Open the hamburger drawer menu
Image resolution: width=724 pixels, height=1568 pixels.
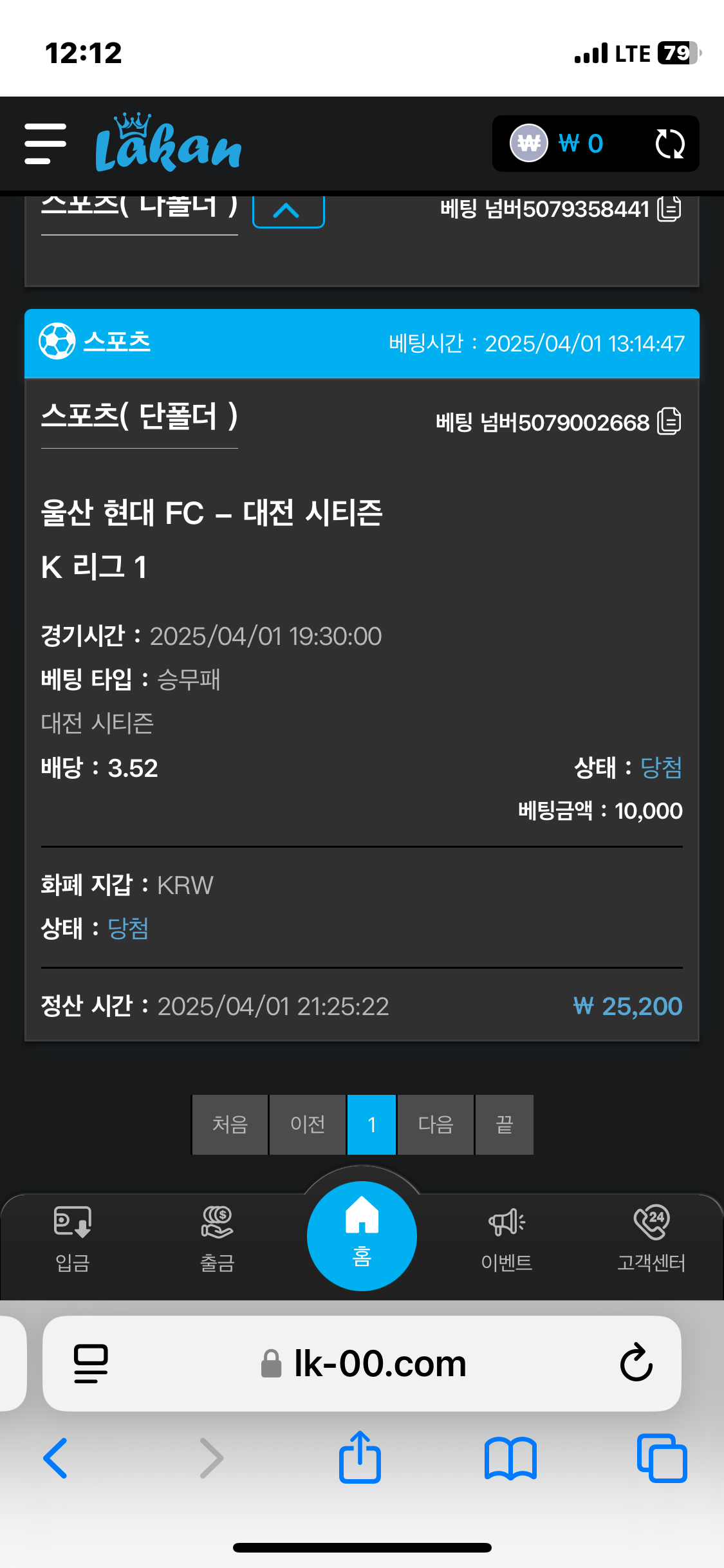coord(45,144)
